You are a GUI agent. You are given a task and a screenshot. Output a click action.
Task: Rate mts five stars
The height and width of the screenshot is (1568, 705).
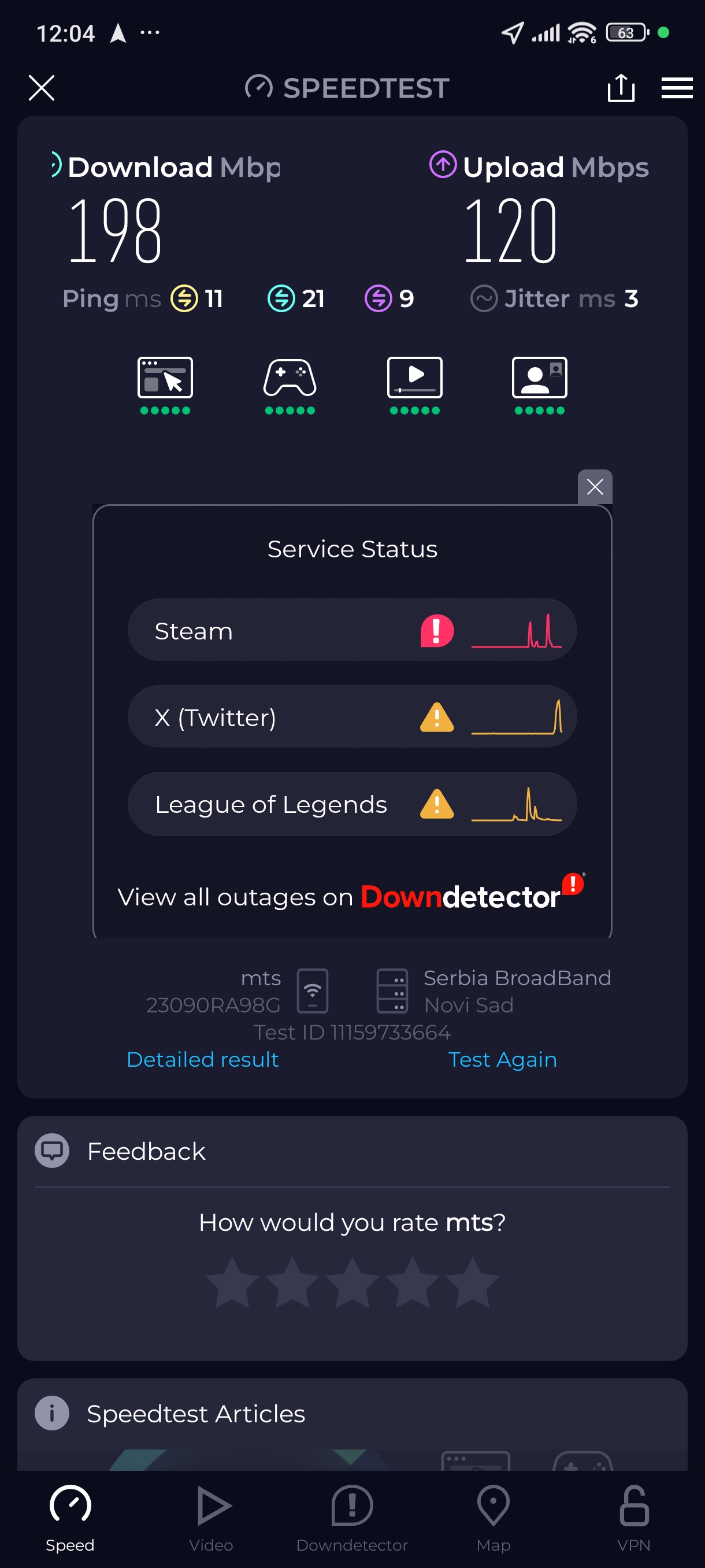pos(472,1282)
